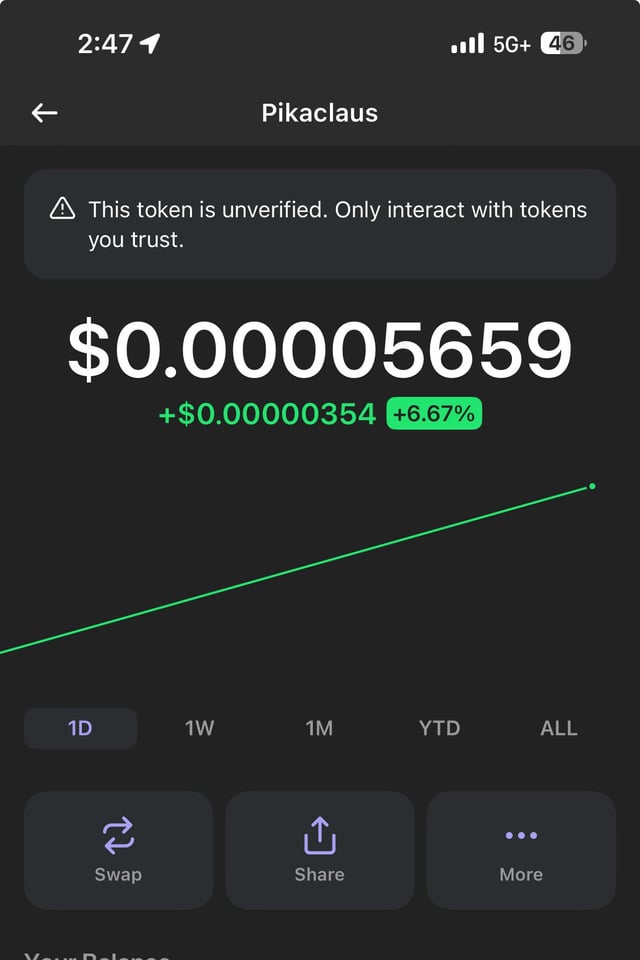Switch chart to 1W range
The image size is (640, 960).
[200, 728]
